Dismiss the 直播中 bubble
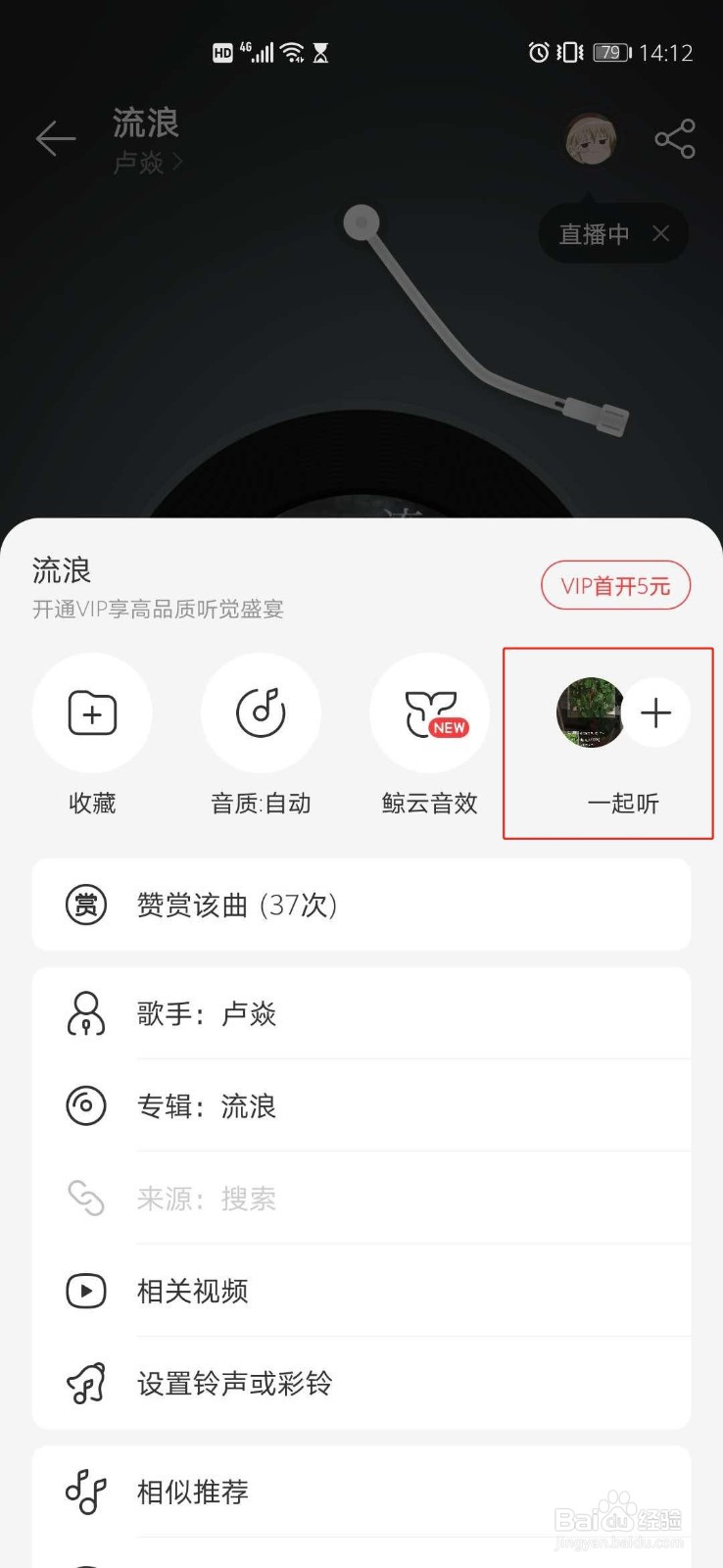723x1568 pixels. pyautogui.click(x=661, y=233)
